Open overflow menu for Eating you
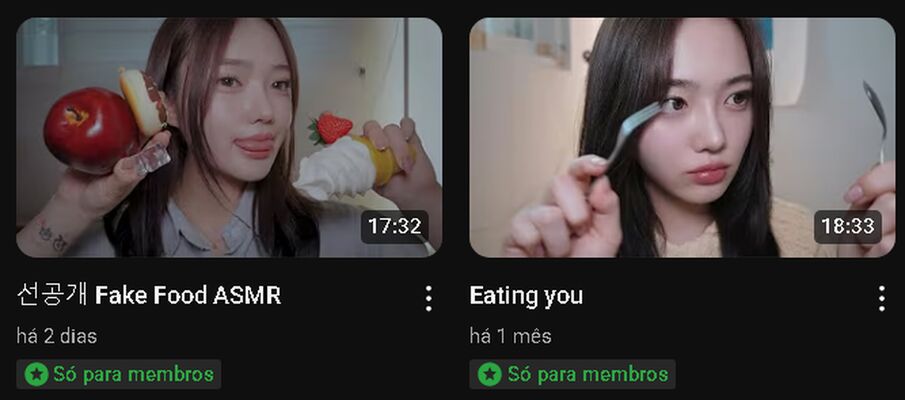905x400 pixels. (881, 298)
